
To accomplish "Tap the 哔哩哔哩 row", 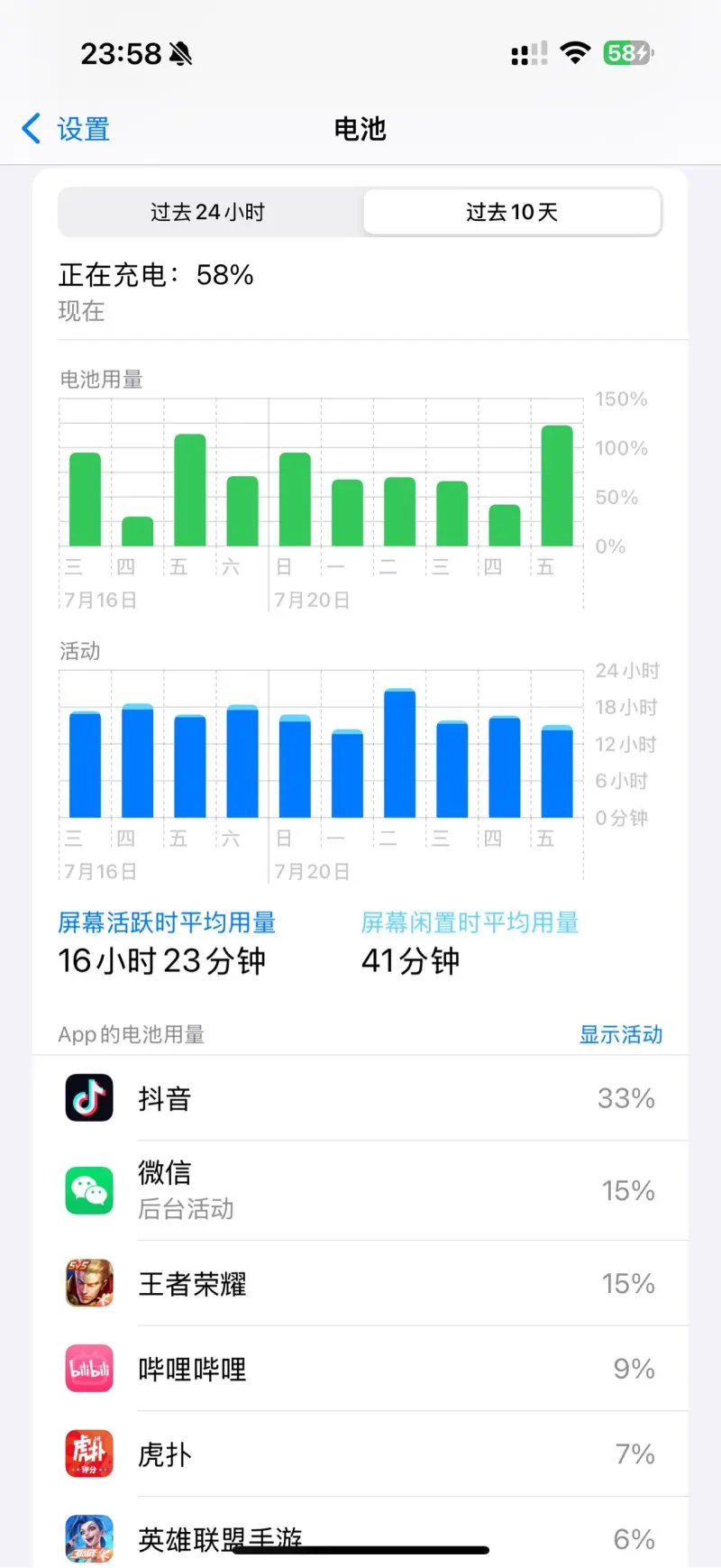I will (360, 1369).
